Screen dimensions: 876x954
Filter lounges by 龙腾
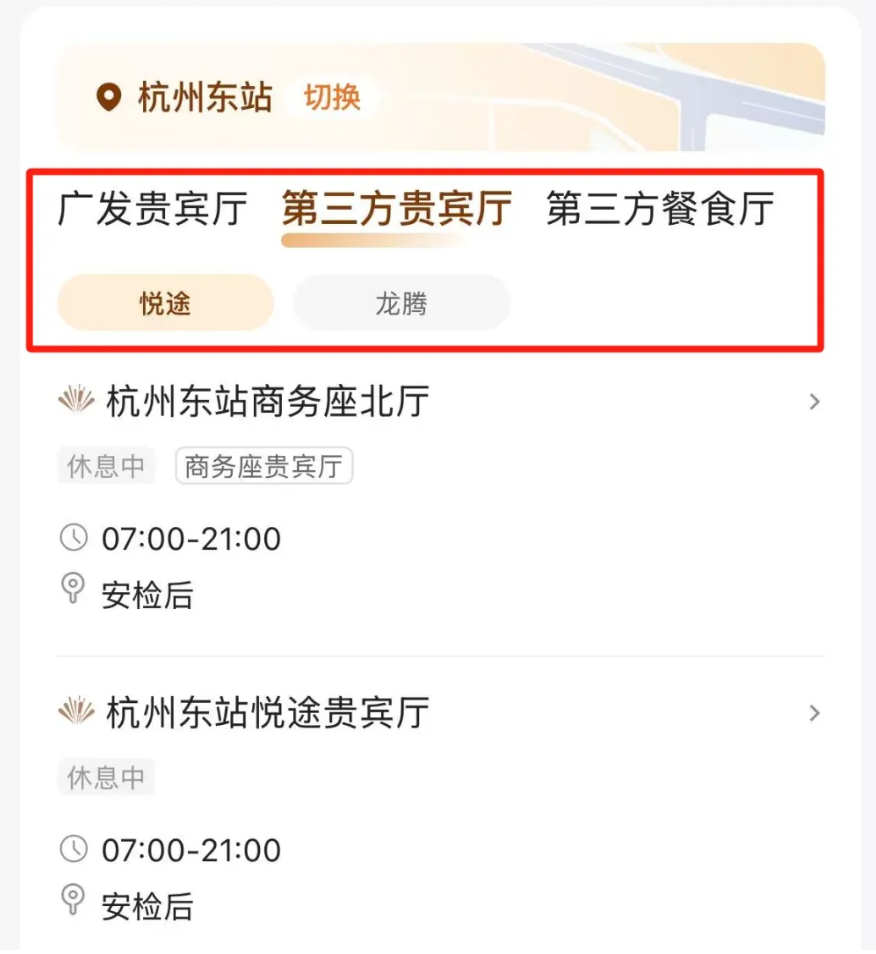[x=401, y=303]
